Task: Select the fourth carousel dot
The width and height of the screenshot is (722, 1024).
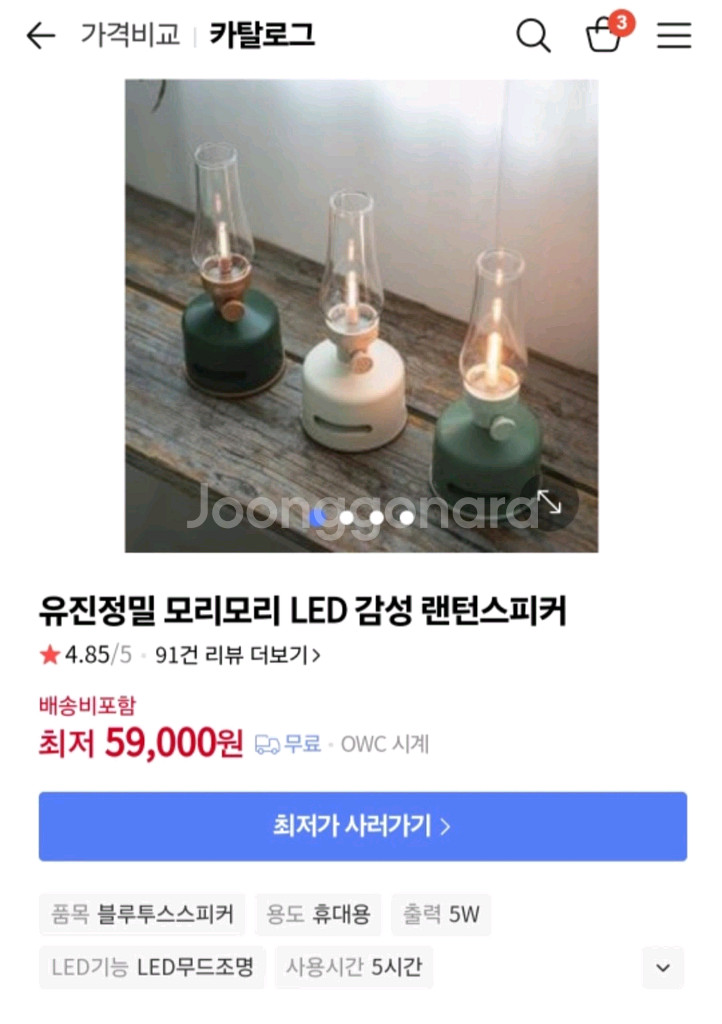Action: pyautogui.click(x=405, y=519)
